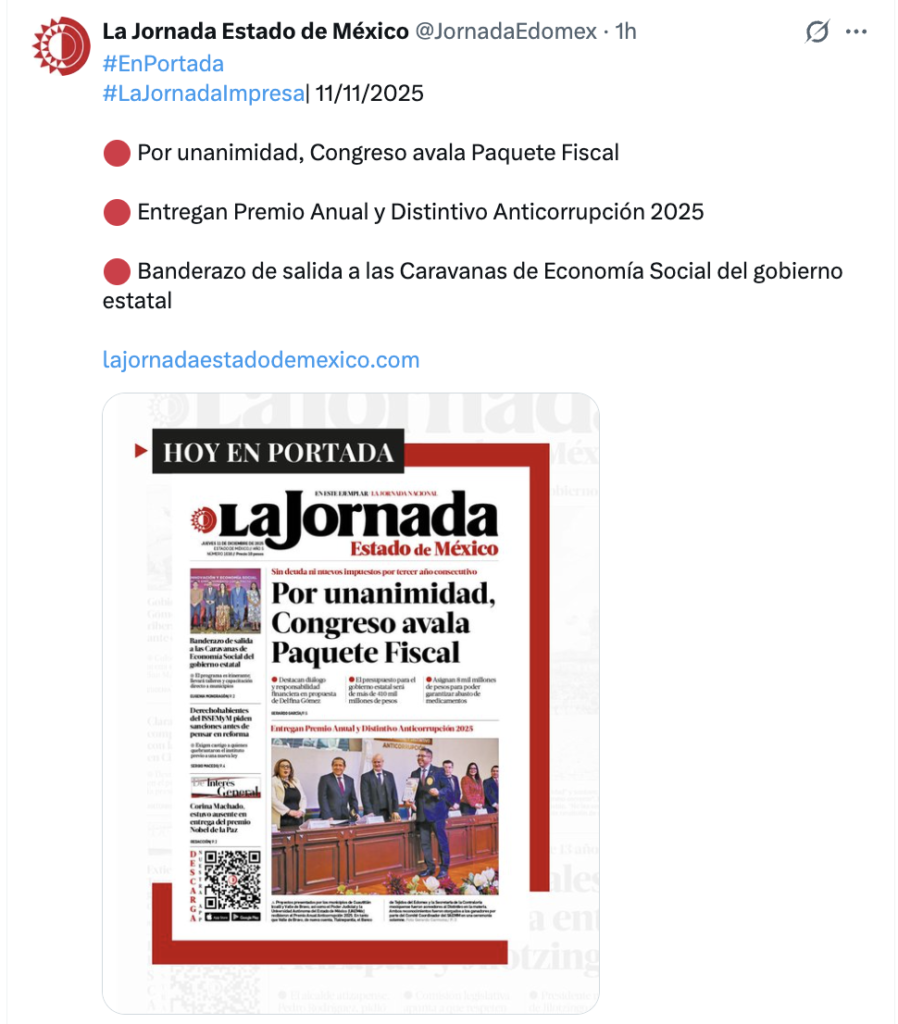Open the #LaJornadaImpresa hashtag
This screenshot has width=898, height=1024.
click(203, 93)
